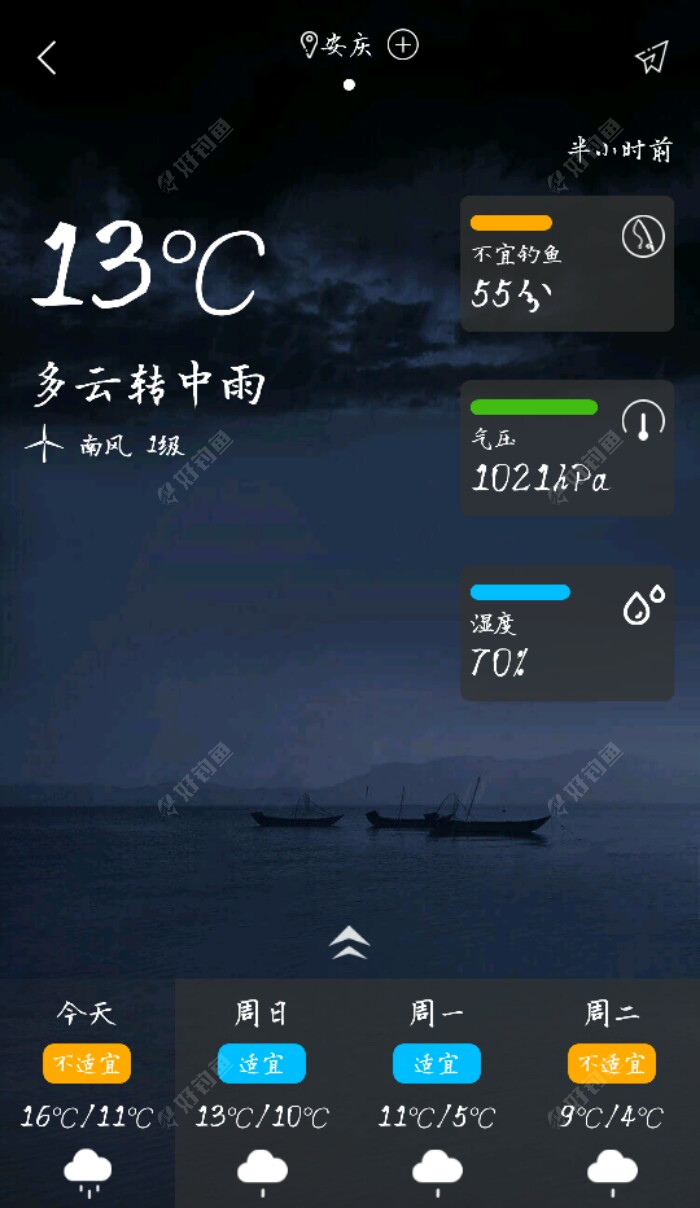Open the 湿度 humidity card
This screenshot has height=1208, width=700.
click(567, 633)
